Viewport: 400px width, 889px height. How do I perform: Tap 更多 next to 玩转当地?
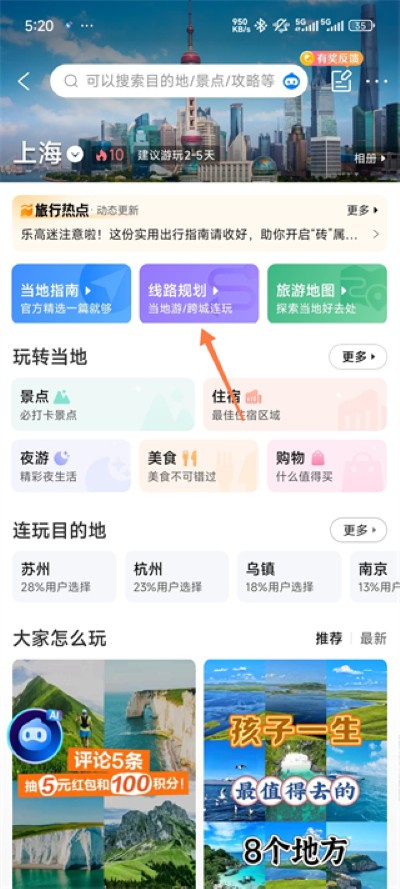pyautogui.click(x=358, y=357)
